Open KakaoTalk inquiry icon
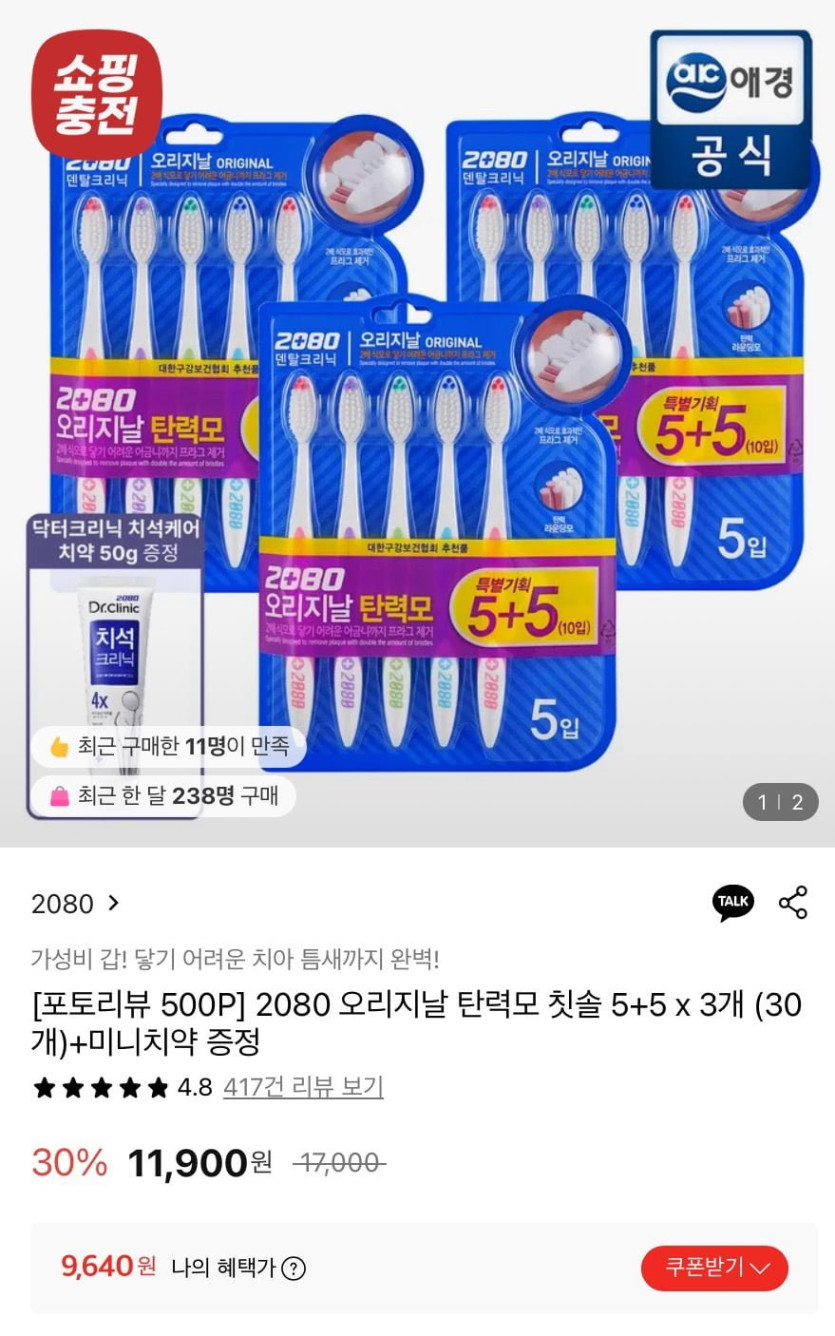Image resolution: width=835 pixels, height=1336 pixels. [733, 902]
